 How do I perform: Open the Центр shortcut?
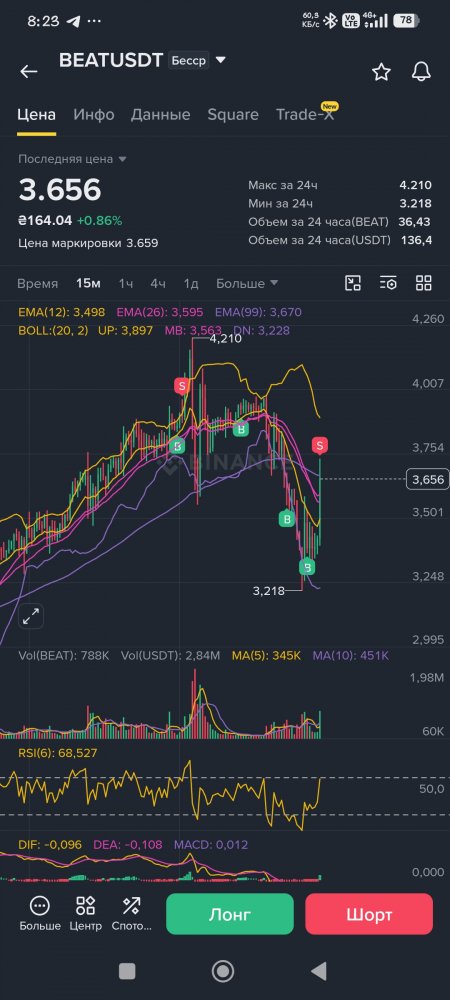(x=85, y=913)
